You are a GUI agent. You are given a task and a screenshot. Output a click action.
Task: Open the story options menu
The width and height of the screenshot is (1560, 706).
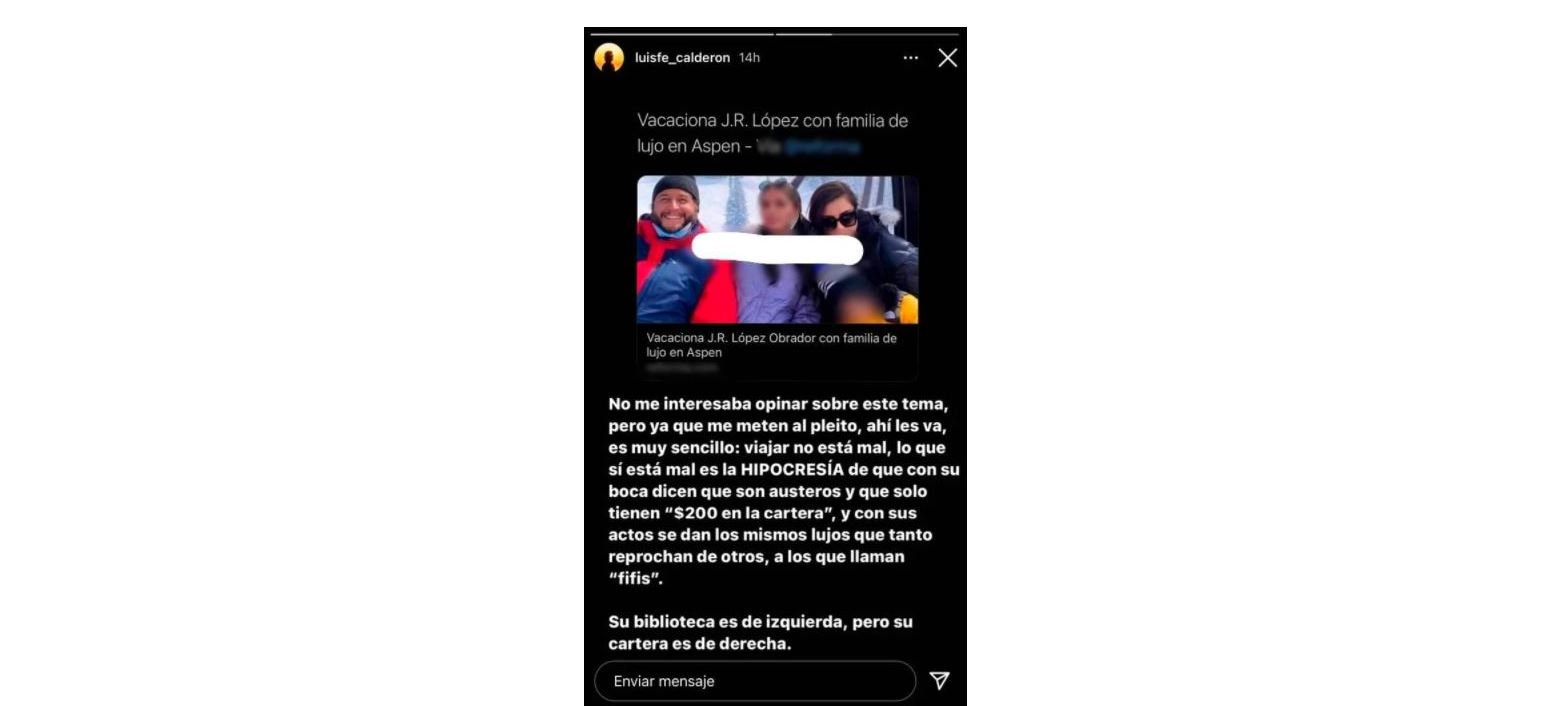(x=910, y=58)
